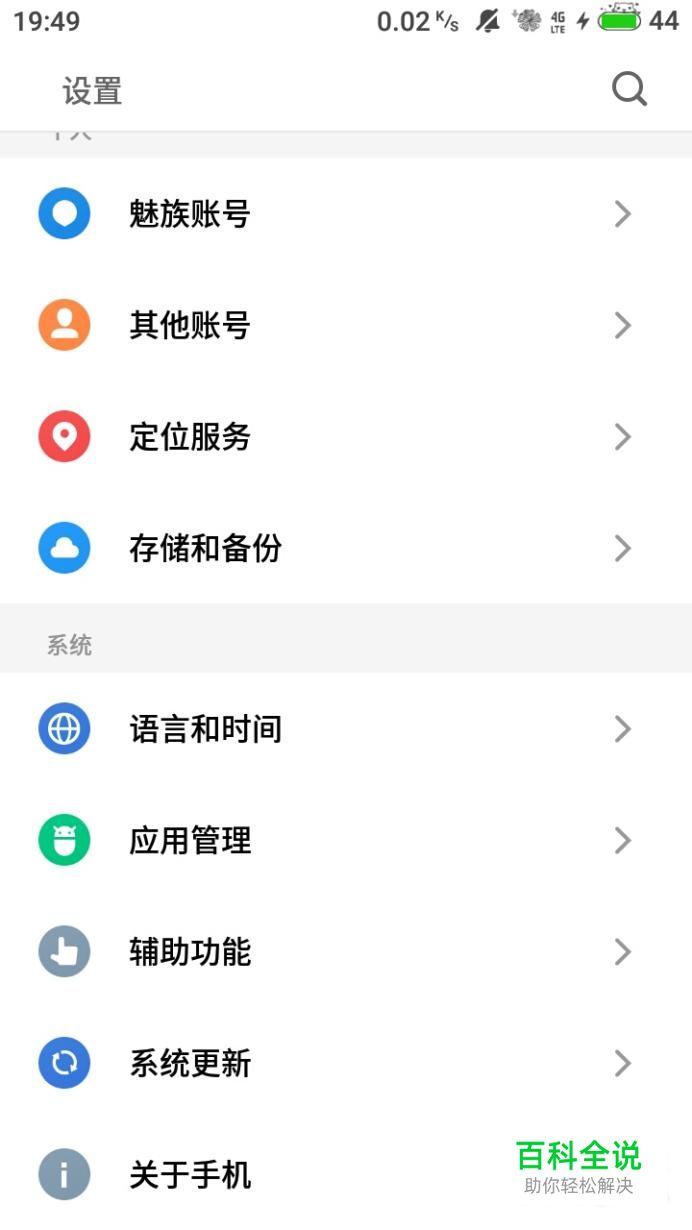Image resolution: width=692 pixels, height=1230 pixels.
Task: Search settings with the magnifier icon
Action: click(x=629, y=90)
